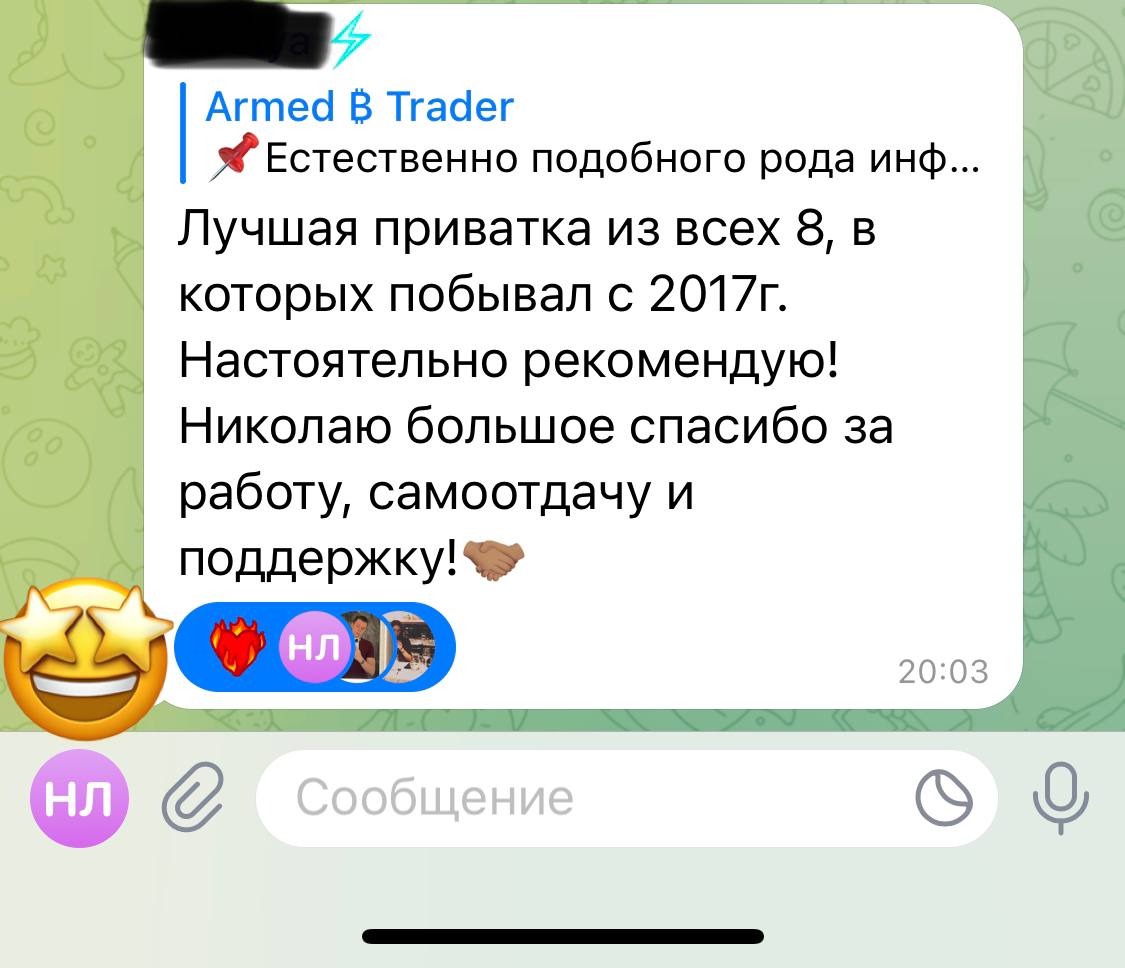Attach a file with the paperclip

[x=192, y=799]
